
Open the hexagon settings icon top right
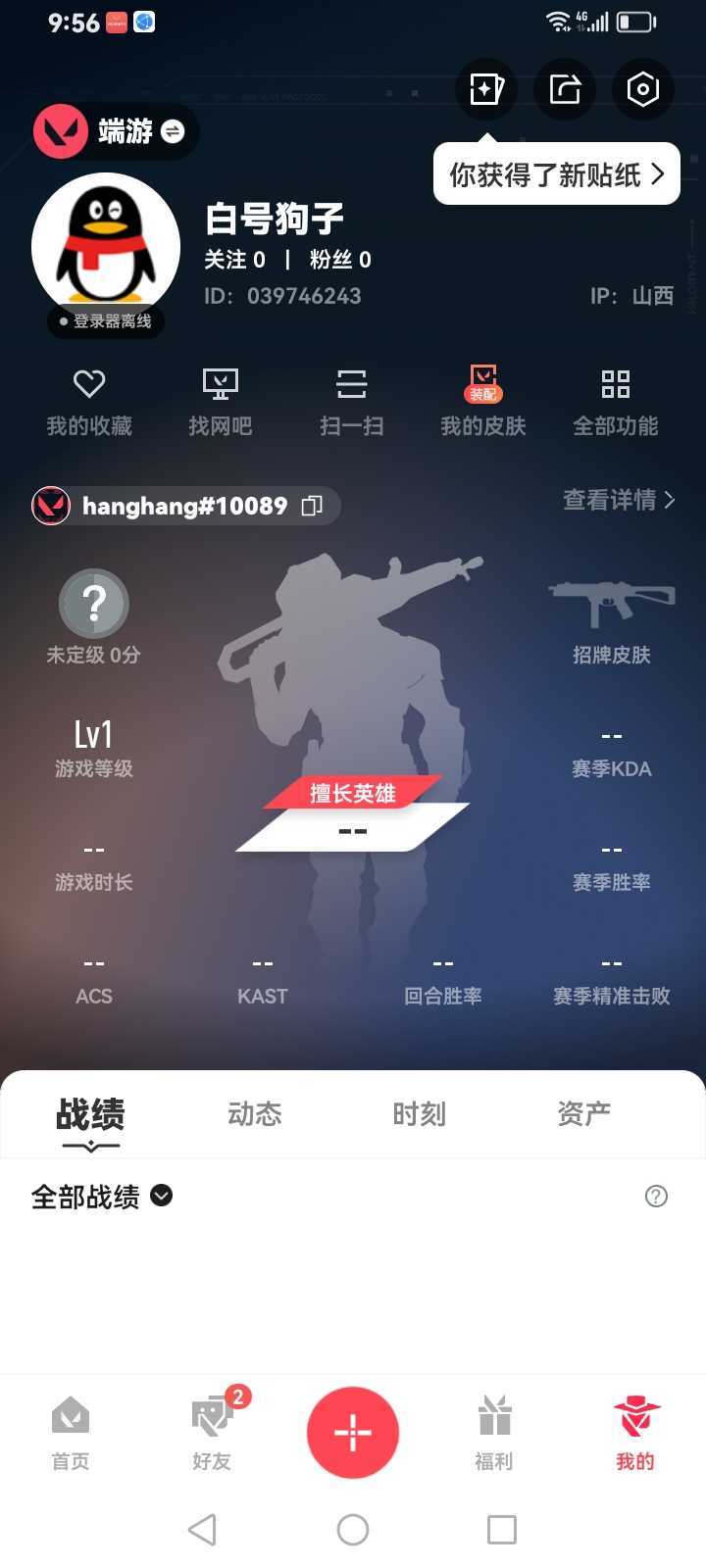642,89
